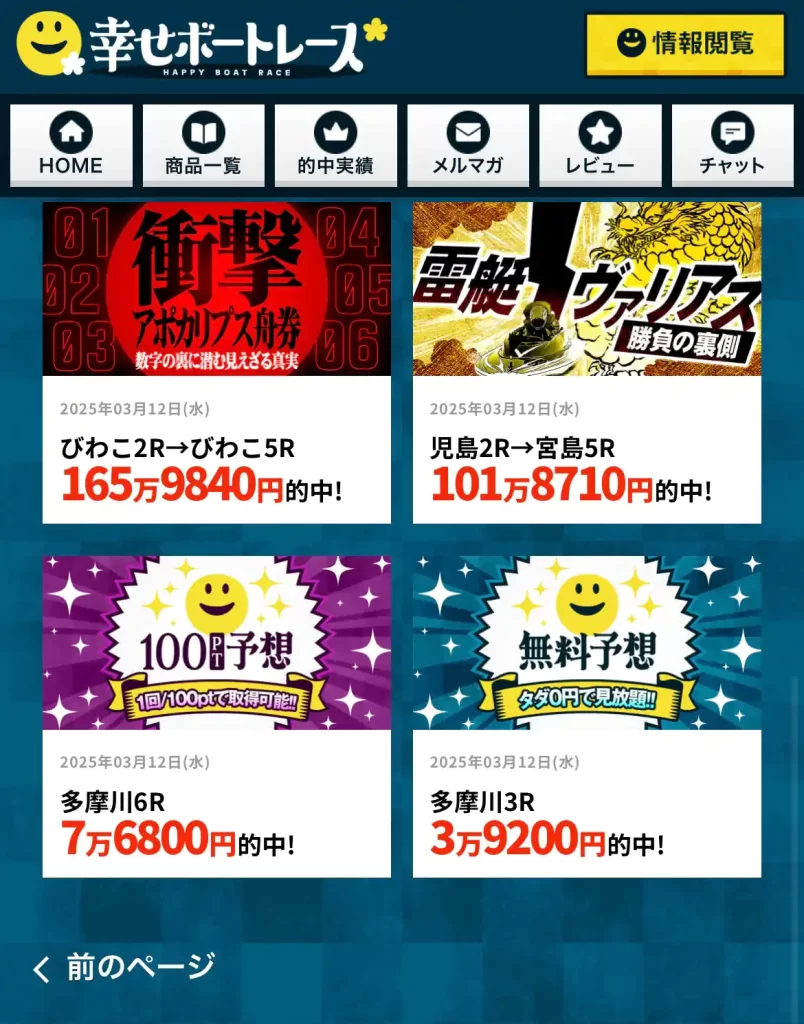Click the smiley icon inside 情報閲覧 button

(630, 41)
